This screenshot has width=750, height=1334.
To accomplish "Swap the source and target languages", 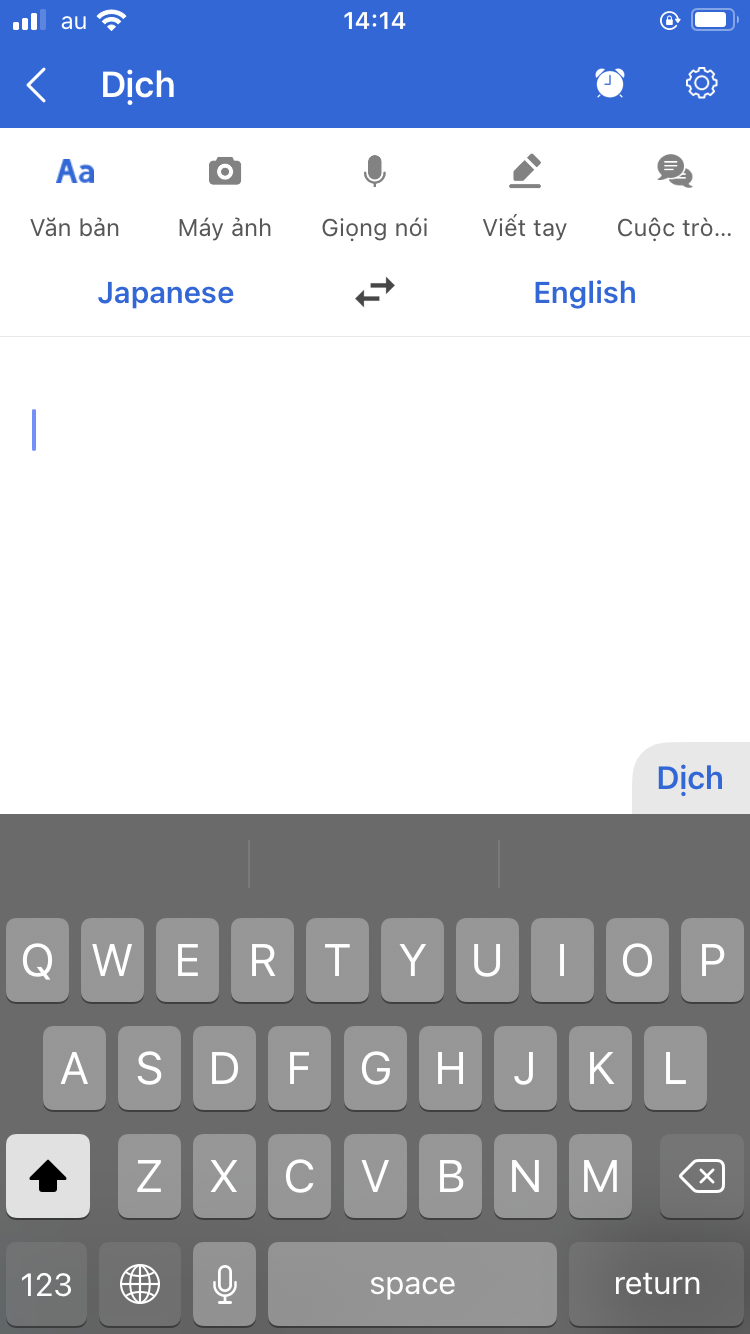I will coord(375,293).
